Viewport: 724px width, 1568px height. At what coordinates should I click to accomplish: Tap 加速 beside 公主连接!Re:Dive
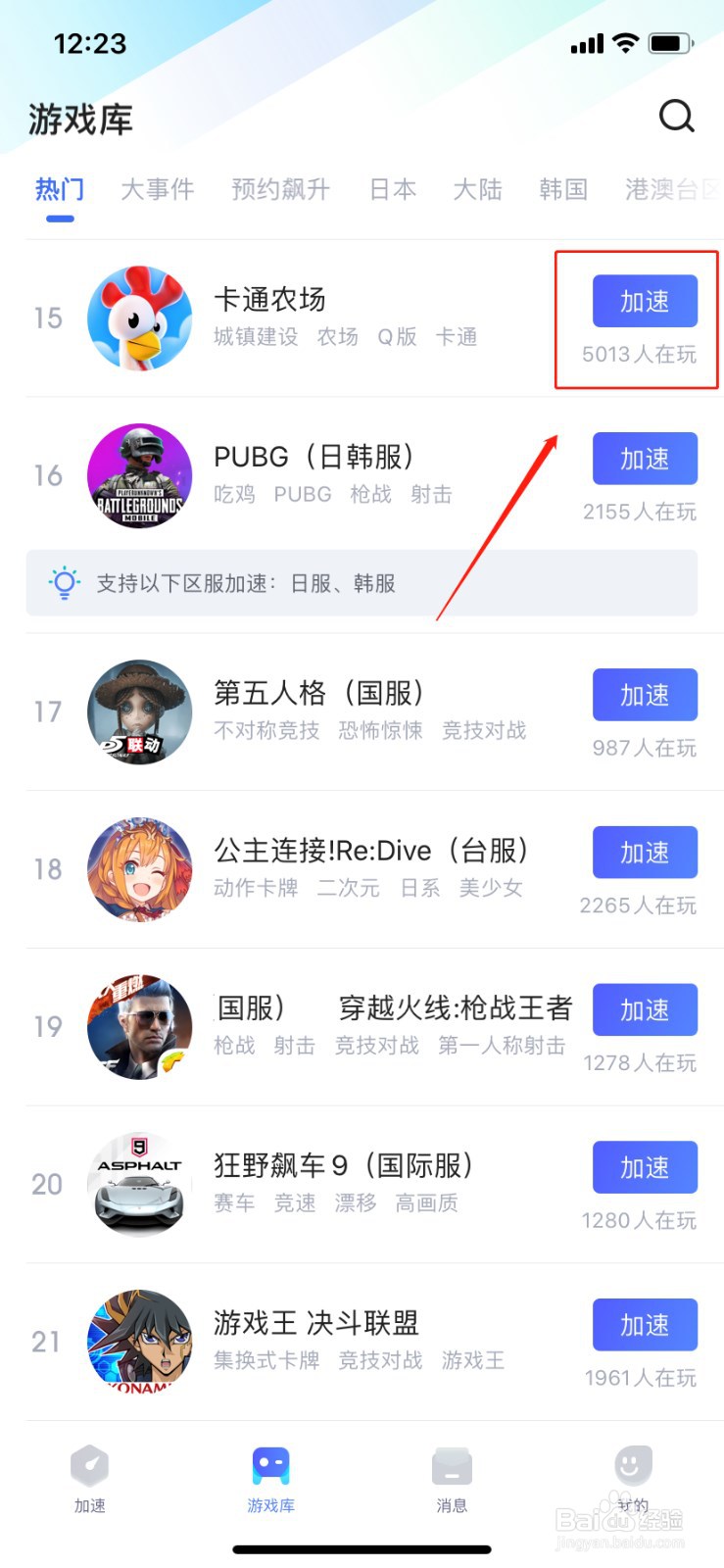pyautogui.click(x=645, y=853)
